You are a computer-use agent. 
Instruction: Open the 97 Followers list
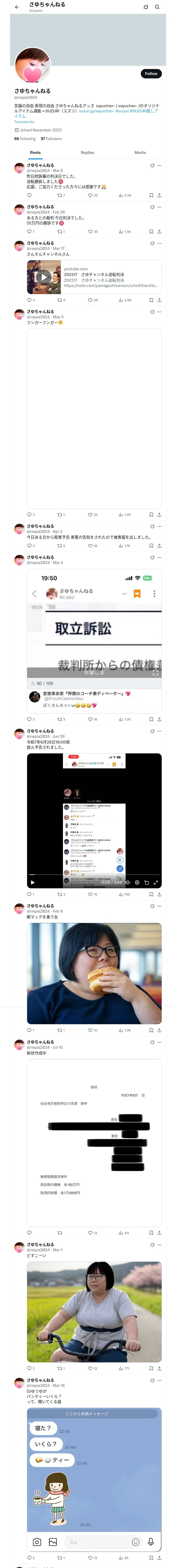(x=51, y=139)
